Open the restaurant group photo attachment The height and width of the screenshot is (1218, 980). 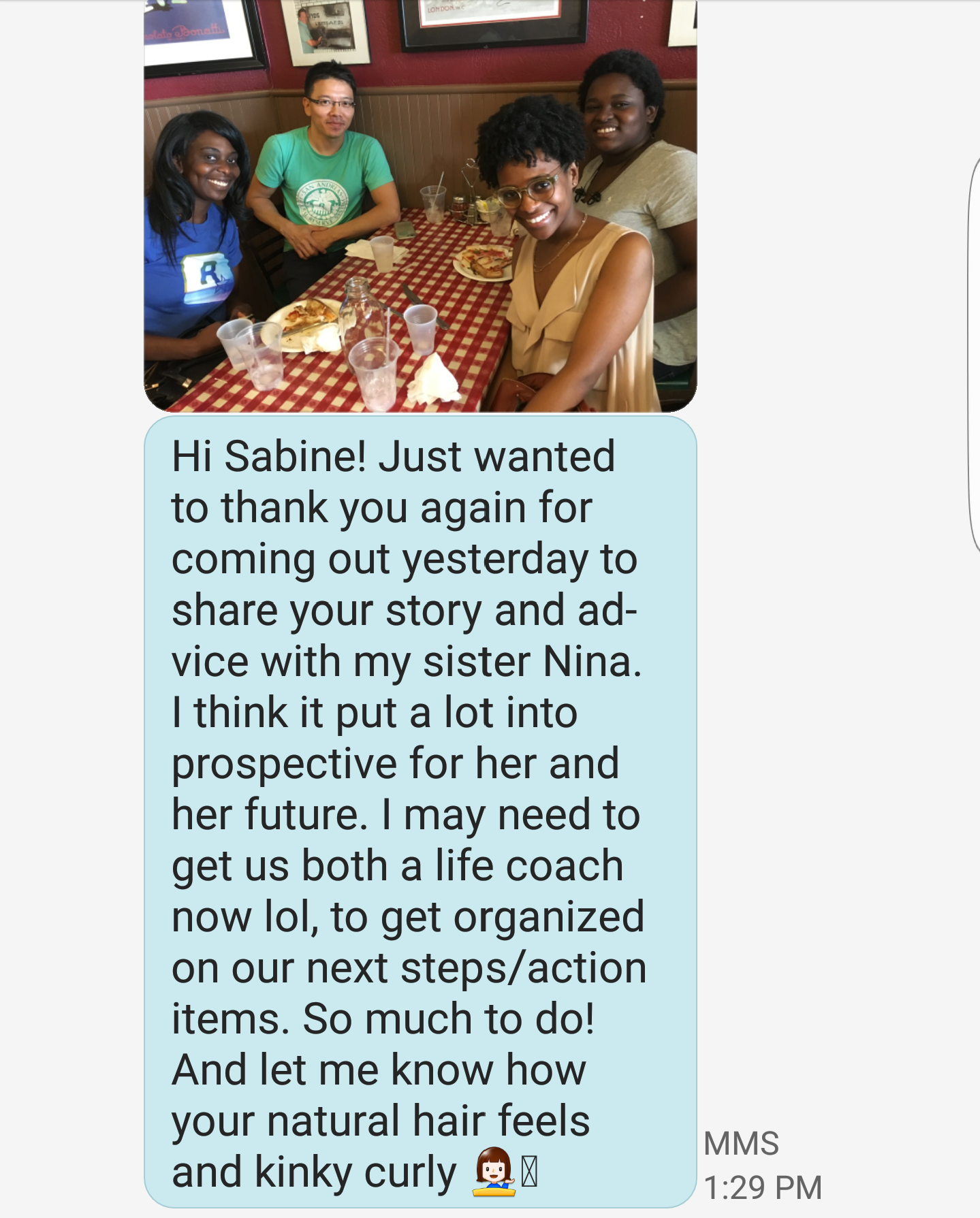pyautogui.click(x=420, y=206)
